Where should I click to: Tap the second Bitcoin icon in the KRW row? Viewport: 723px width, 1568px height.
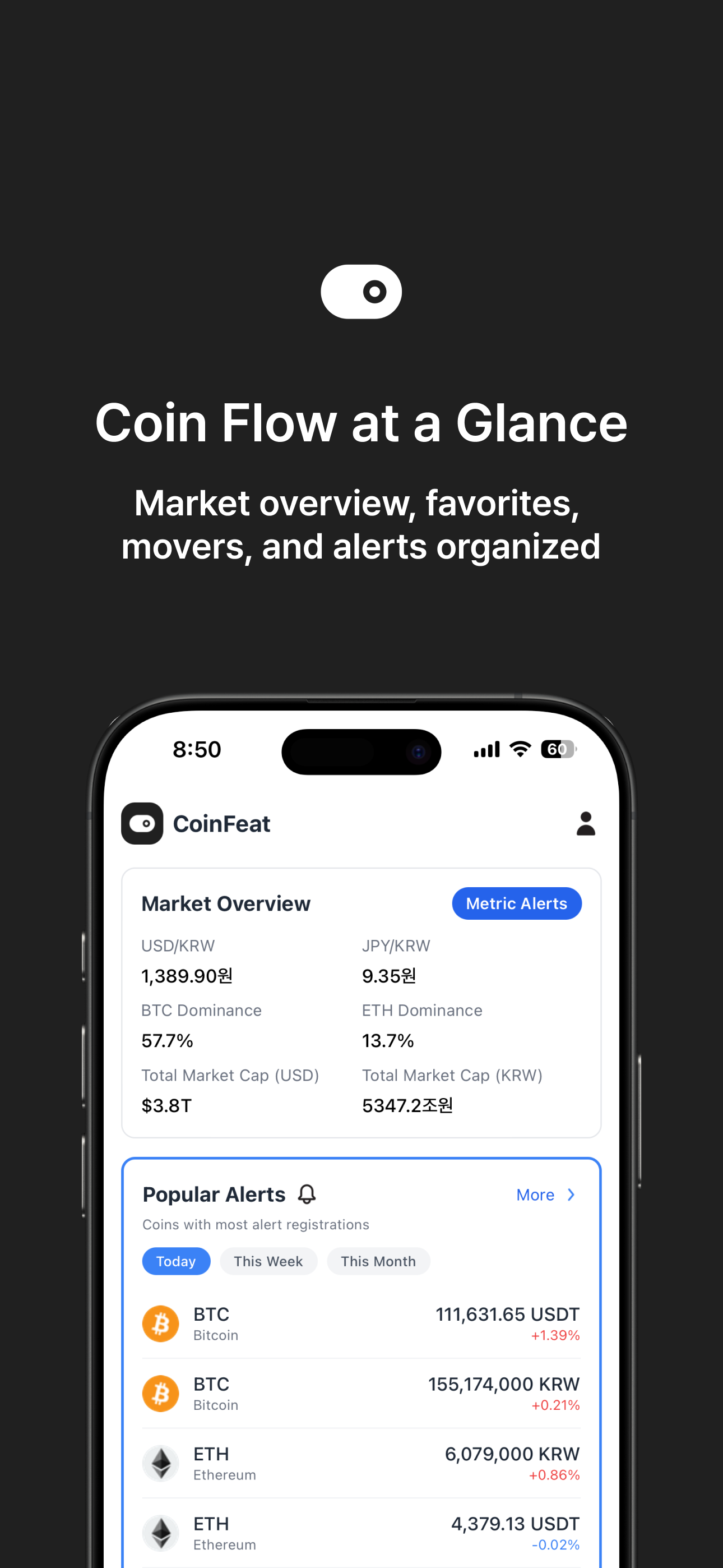(x=161, y=1393)
